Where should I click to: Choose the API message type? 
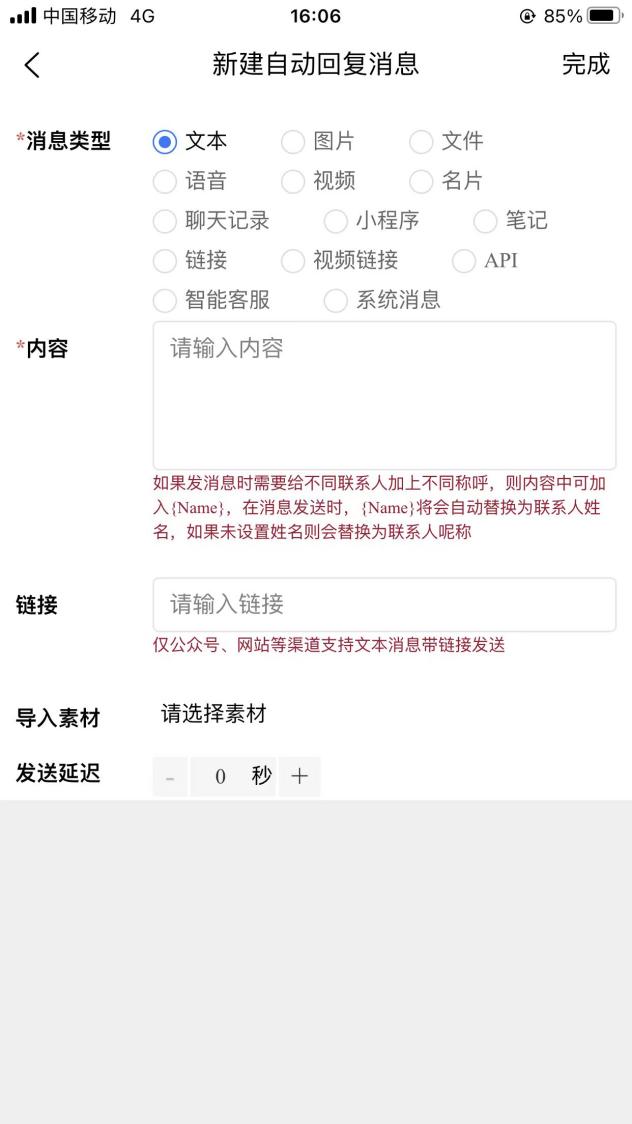tap(464, 261)
